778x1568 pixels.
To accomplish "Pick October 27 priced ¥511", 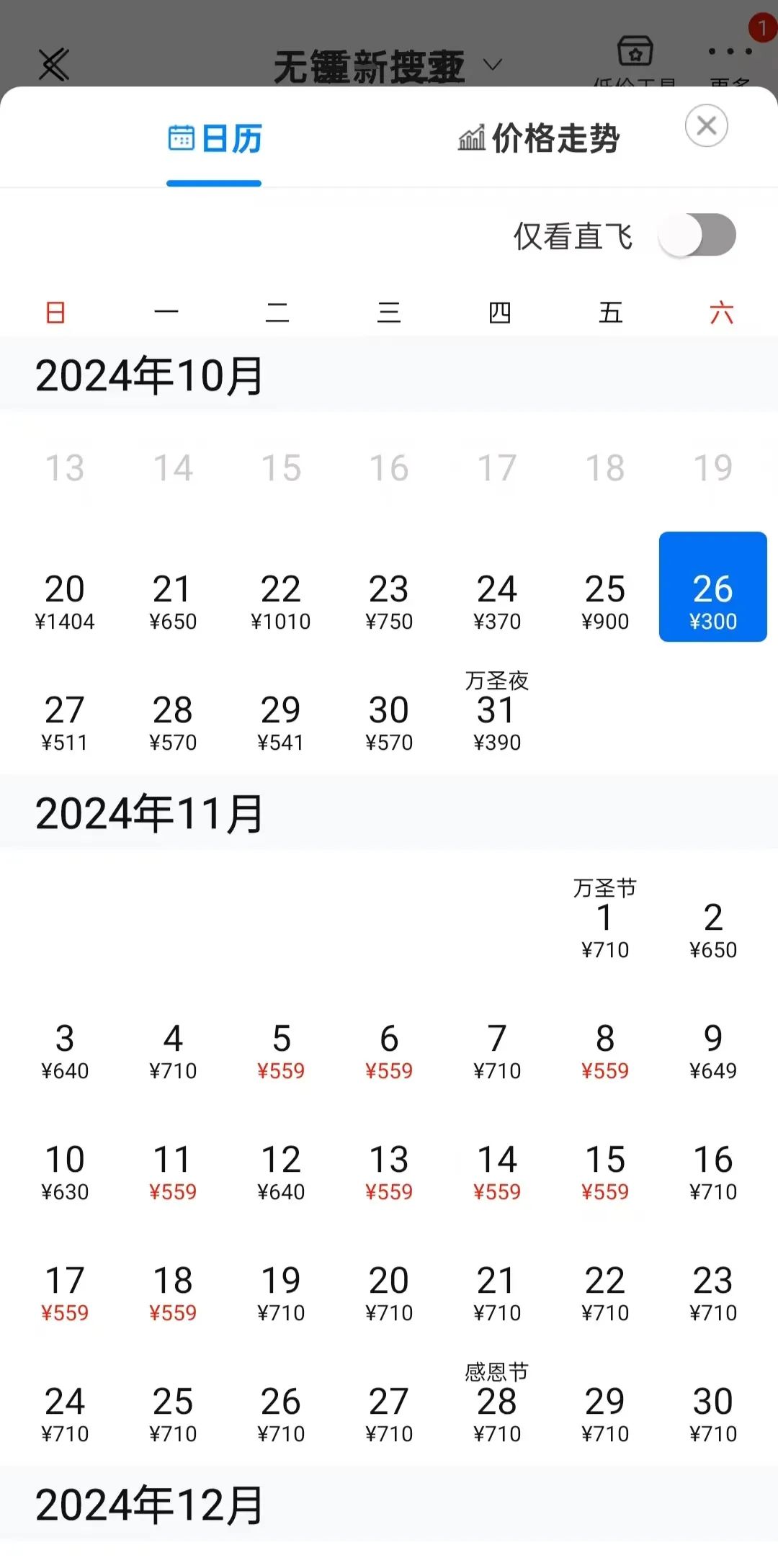I will click(65, 722).
